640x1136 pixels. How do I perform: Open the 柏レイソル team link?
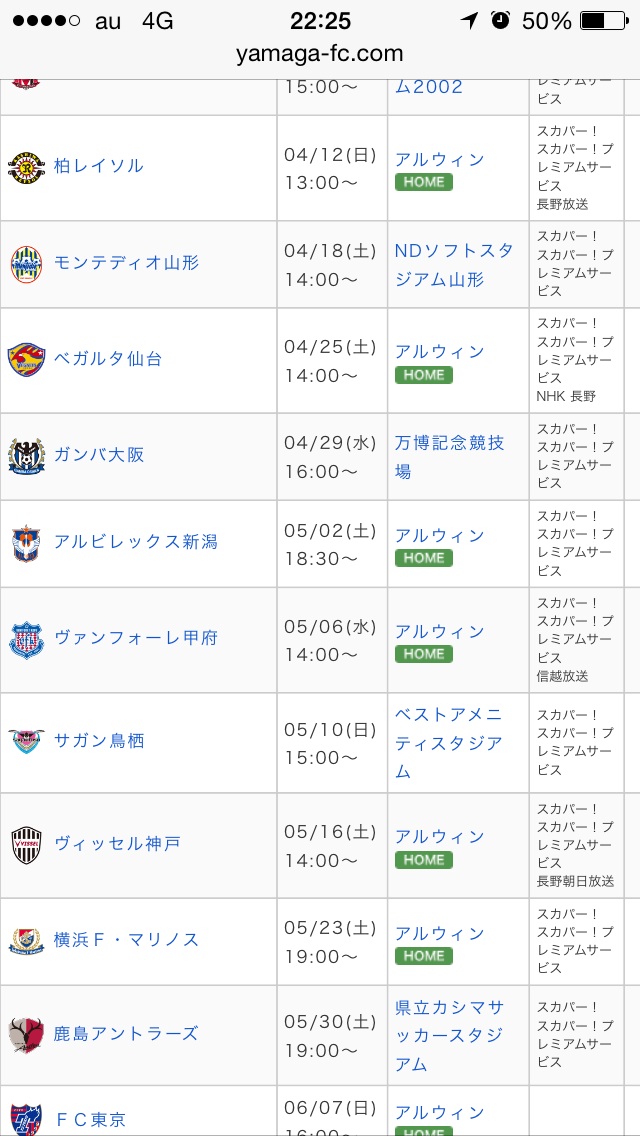[x=99, y=166]
